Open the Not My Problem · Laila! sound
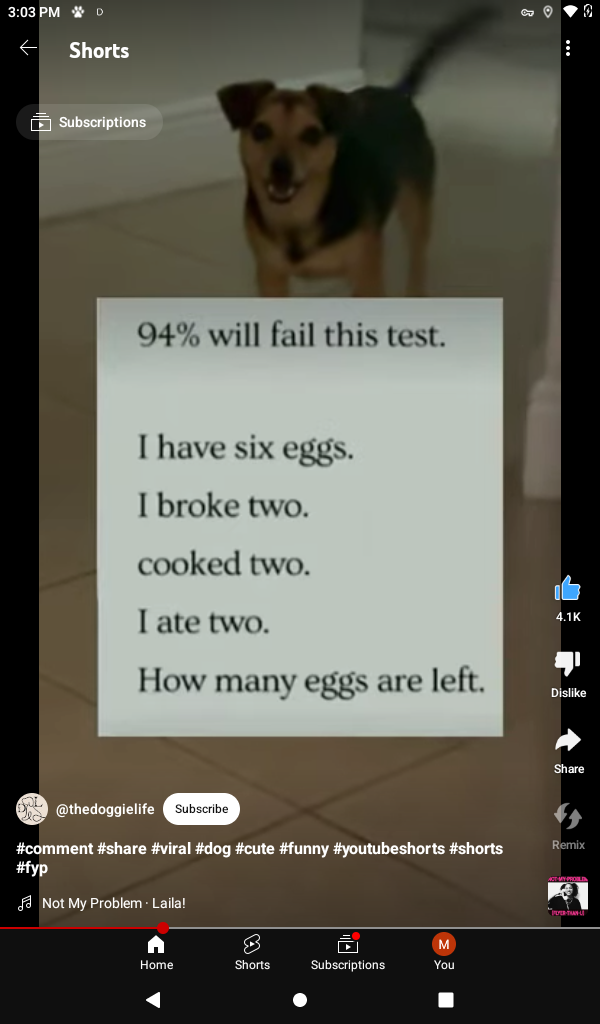The height and width of the screenshot is (1024, 600). tap(113, 903)
